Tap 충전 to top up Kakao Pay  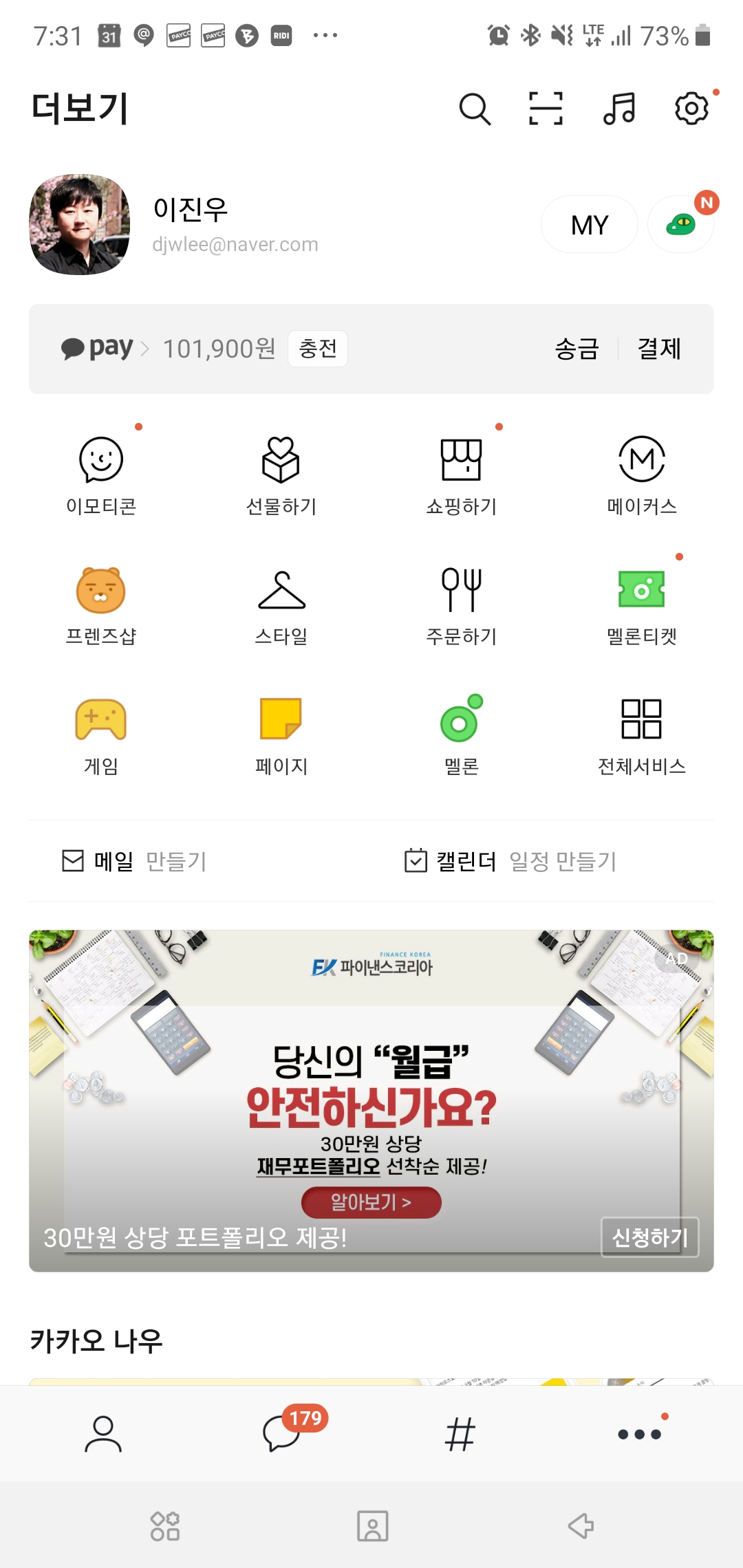click(x=318, y=349)
